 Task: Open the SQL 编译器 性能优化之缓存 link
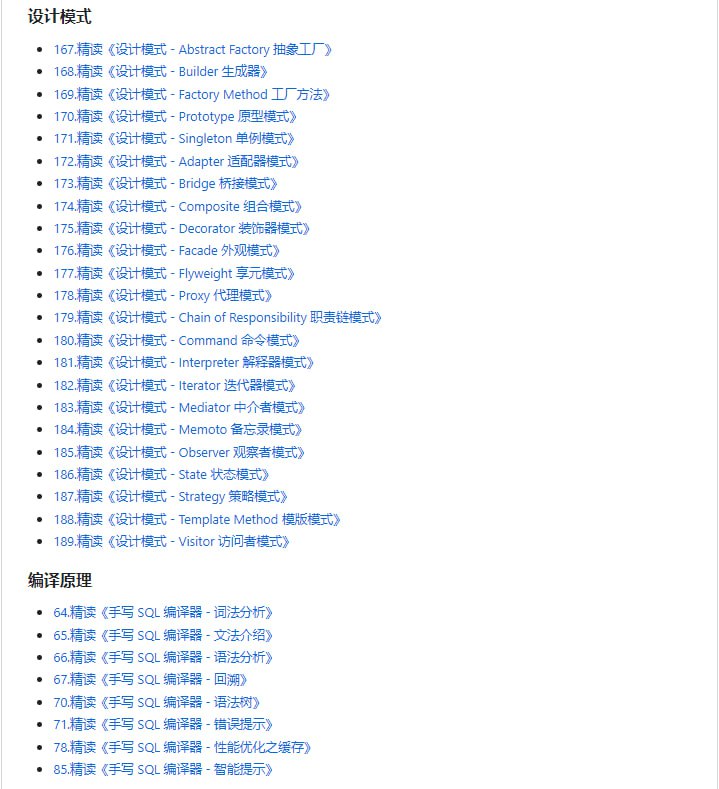[x=183, y=747]
